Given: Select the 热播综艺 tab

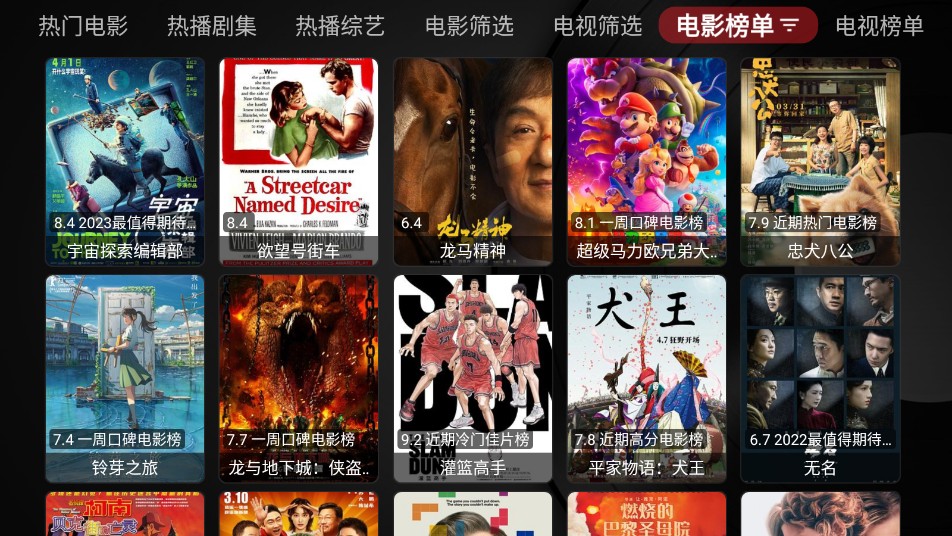Looking at the screenshot, I should (340, 26).
